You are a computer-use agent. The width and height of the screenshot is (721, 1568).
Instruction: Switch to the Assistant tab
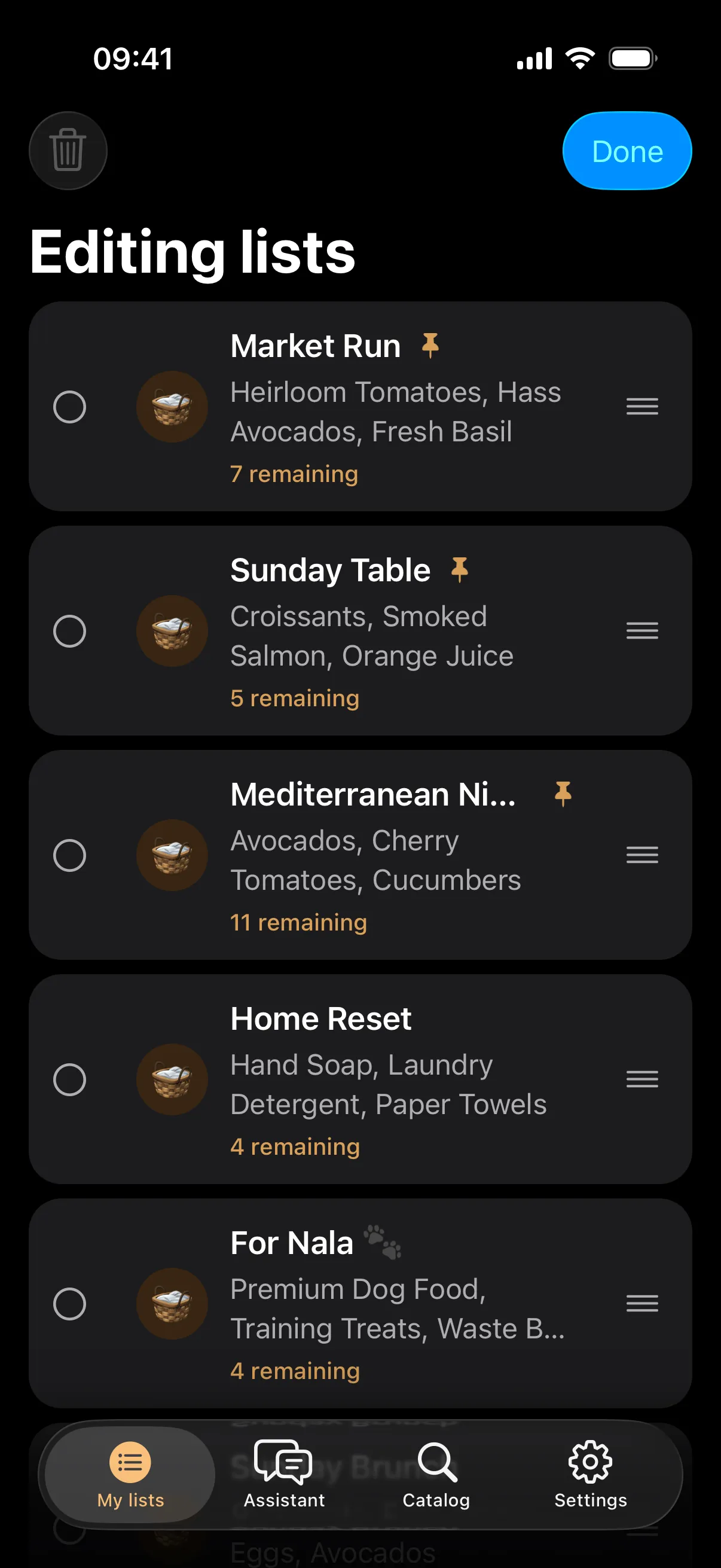pos(284,1474)
